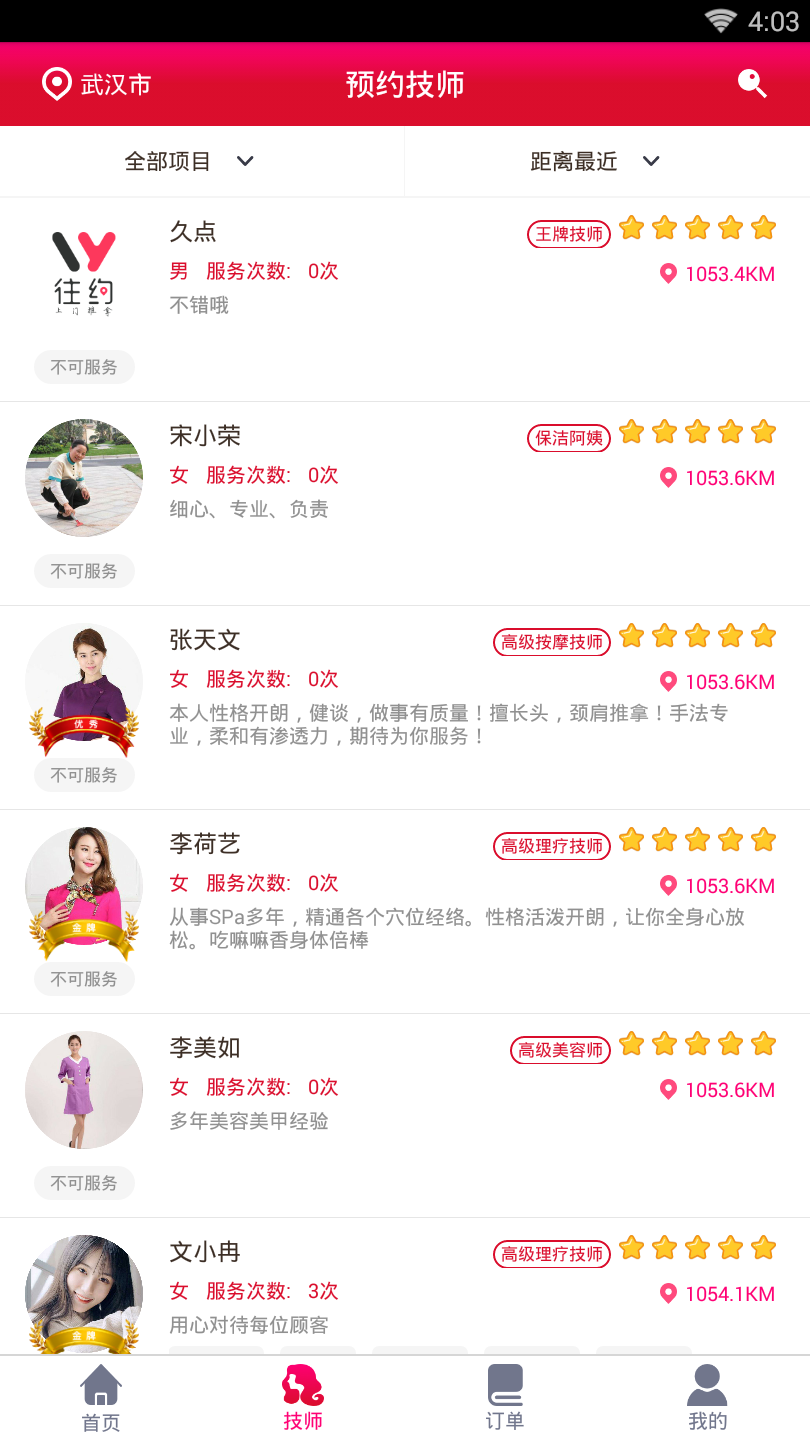Tap the 首页 home icon in bottom navigation
The height and width of the screenshot is (1440, 810).
click(x=101, y=1384)
